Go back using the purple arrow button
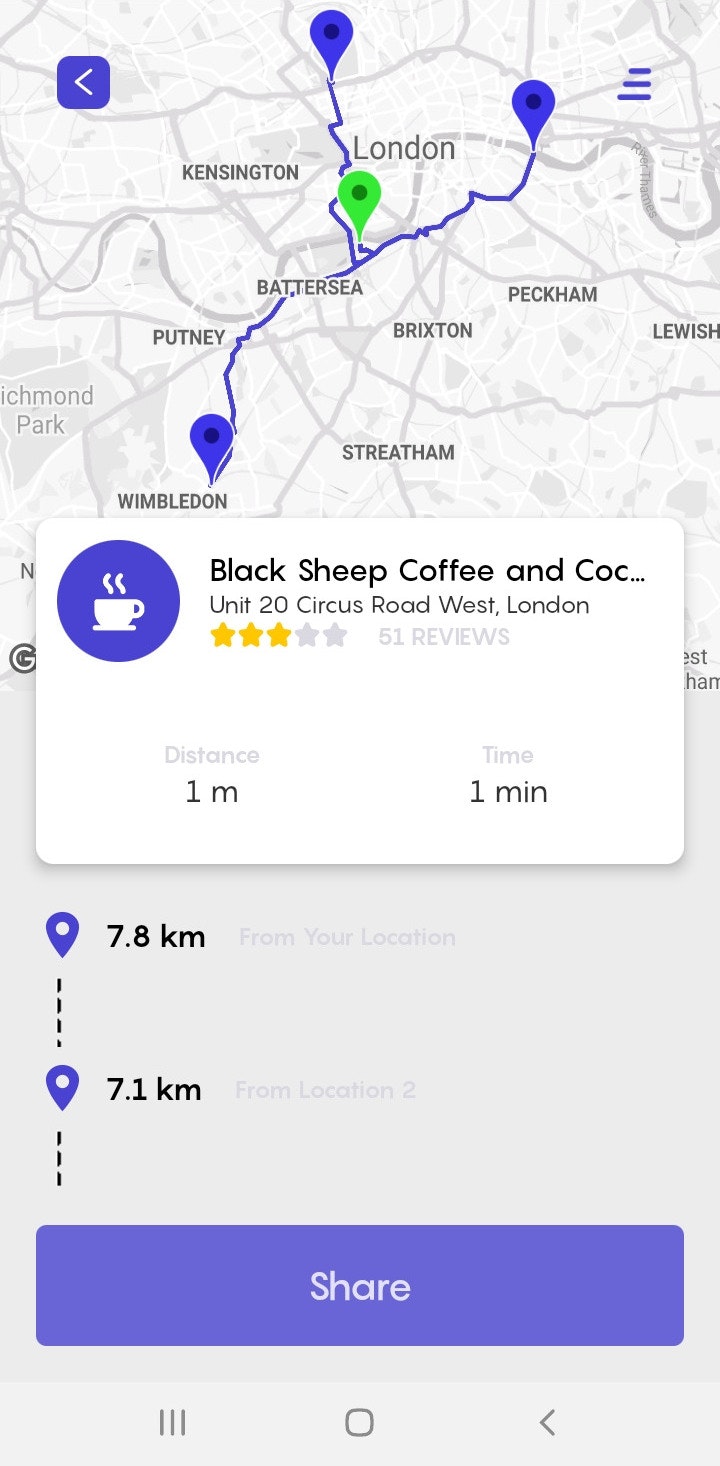Screen dimensions: 720x1466 click(x=83, y=82)
